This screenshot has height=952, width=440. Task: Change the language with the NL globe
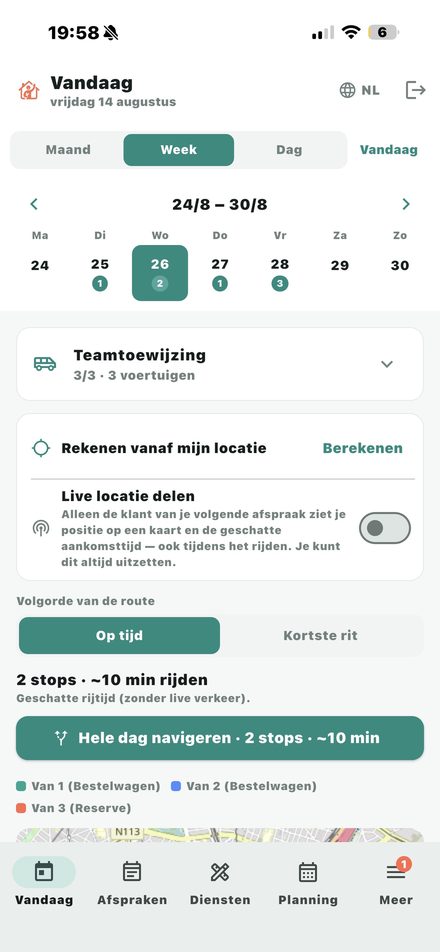(359, 90)
